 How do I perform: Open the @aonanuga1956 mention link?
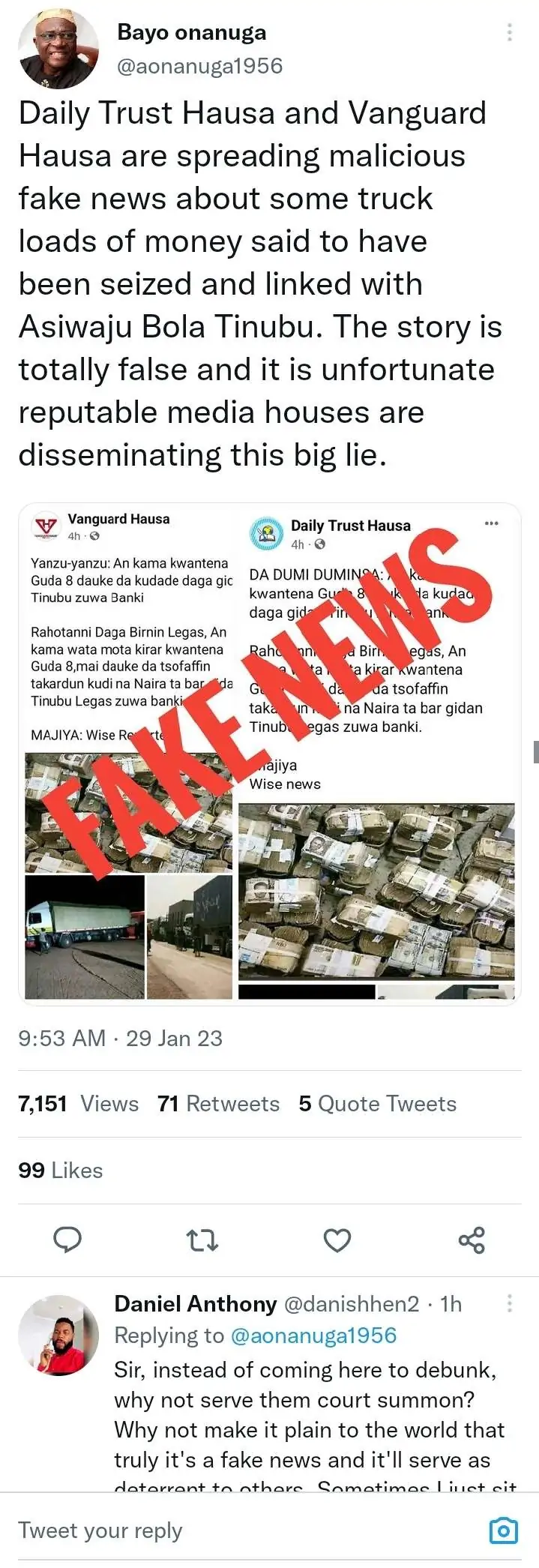(x=313, y=1336)
